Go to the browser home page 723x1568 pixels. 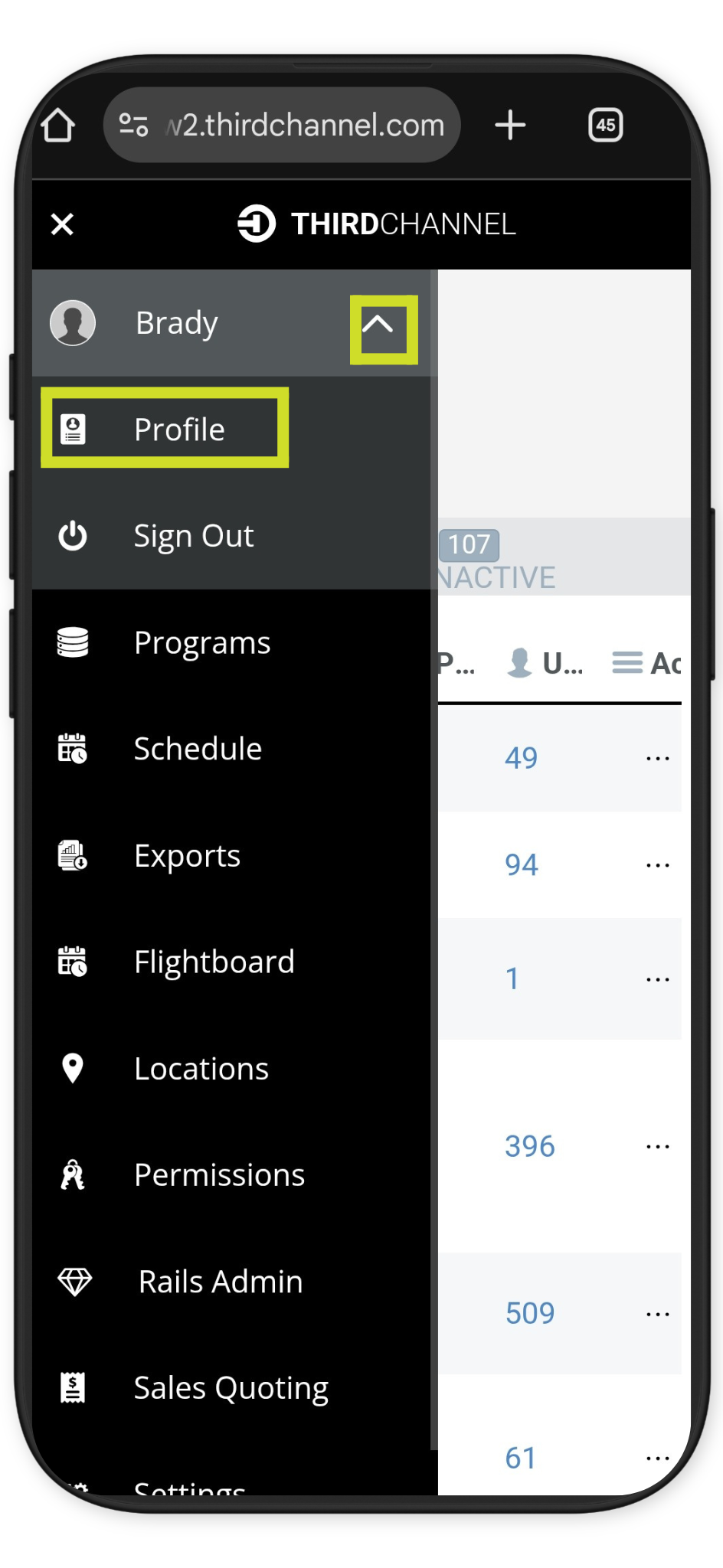point(58,125)
